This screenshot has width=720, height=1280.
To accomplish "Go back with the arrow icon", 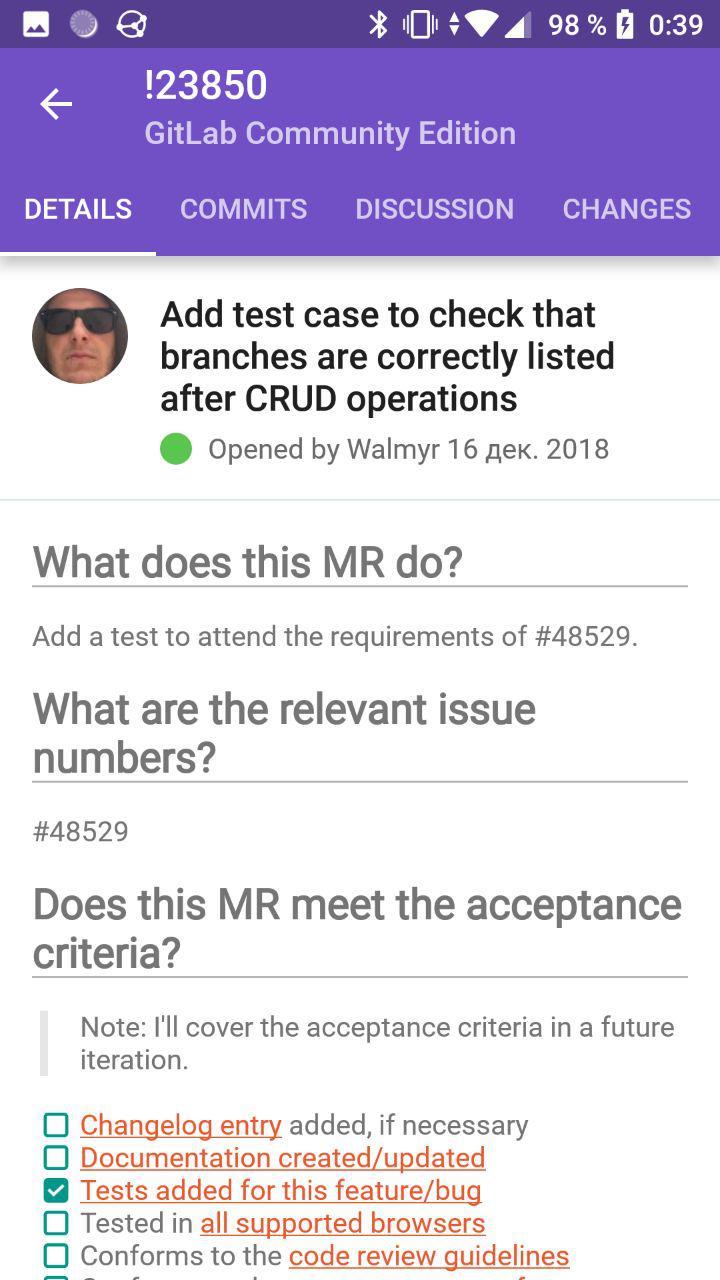I will [56, 104].
